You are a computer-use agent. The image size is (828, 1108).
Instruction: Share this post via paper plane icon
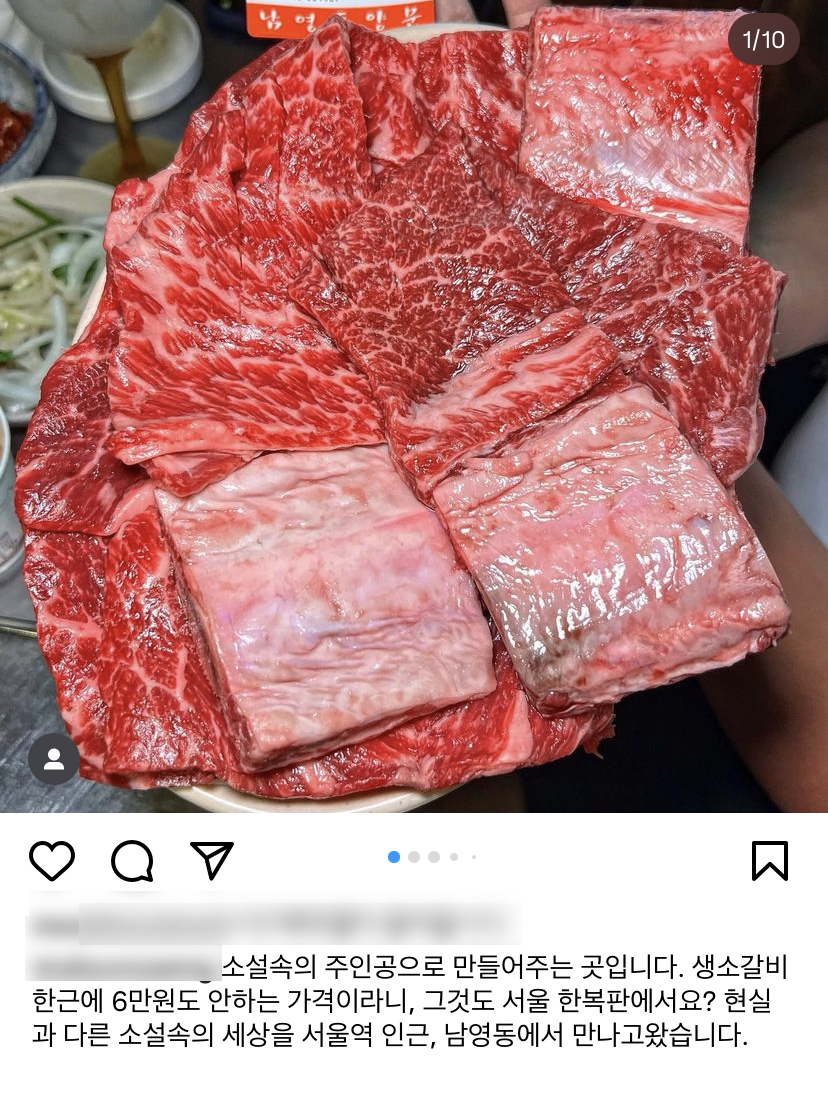point(211,860)
